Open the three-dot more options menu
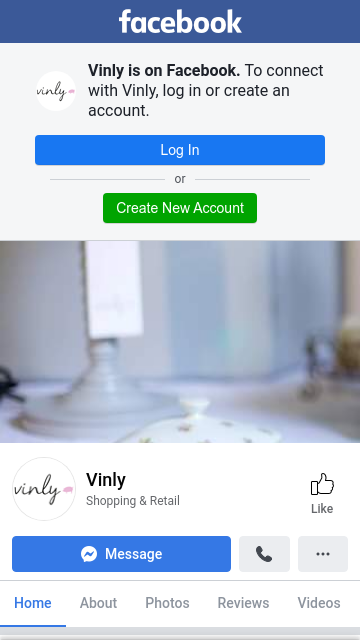The height and width of the screenshot is (640, 360). click(x=323, y=554)
